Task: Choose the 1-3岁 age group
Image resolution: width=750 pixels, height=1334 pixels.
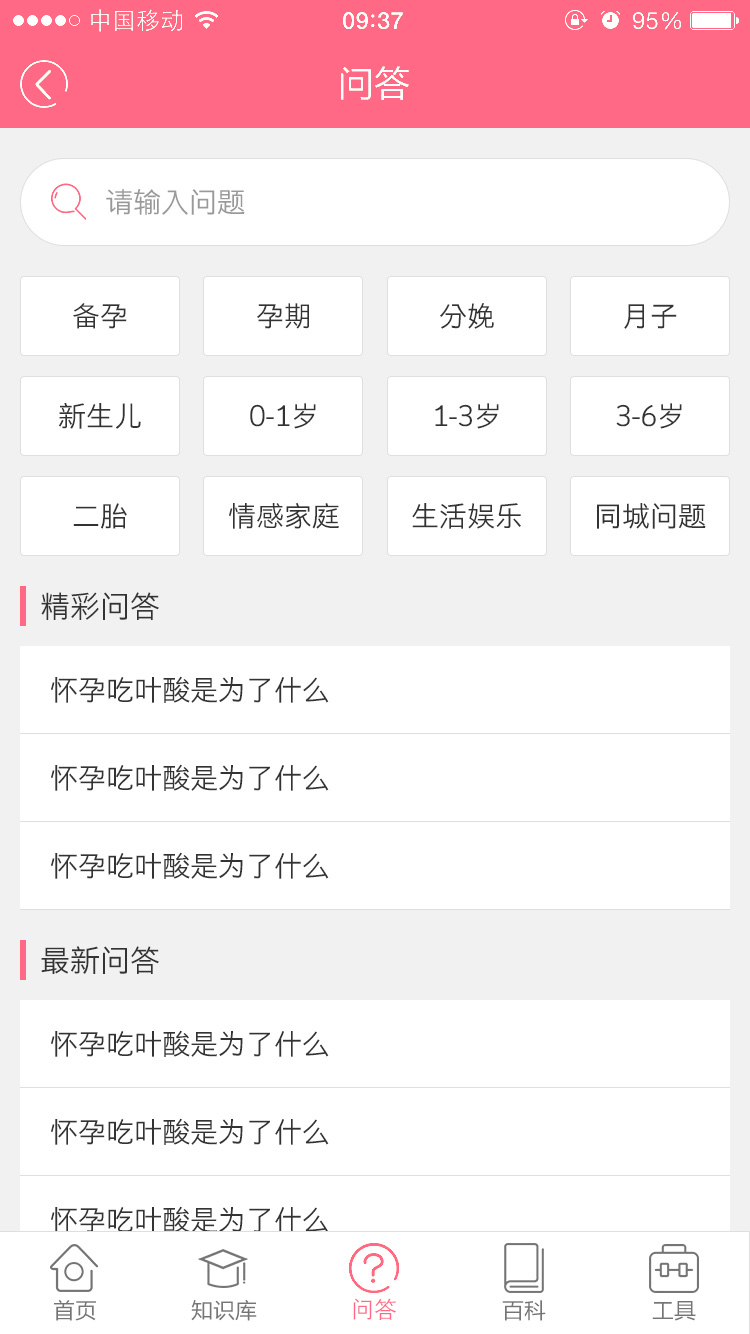Action: click(467, 416)
